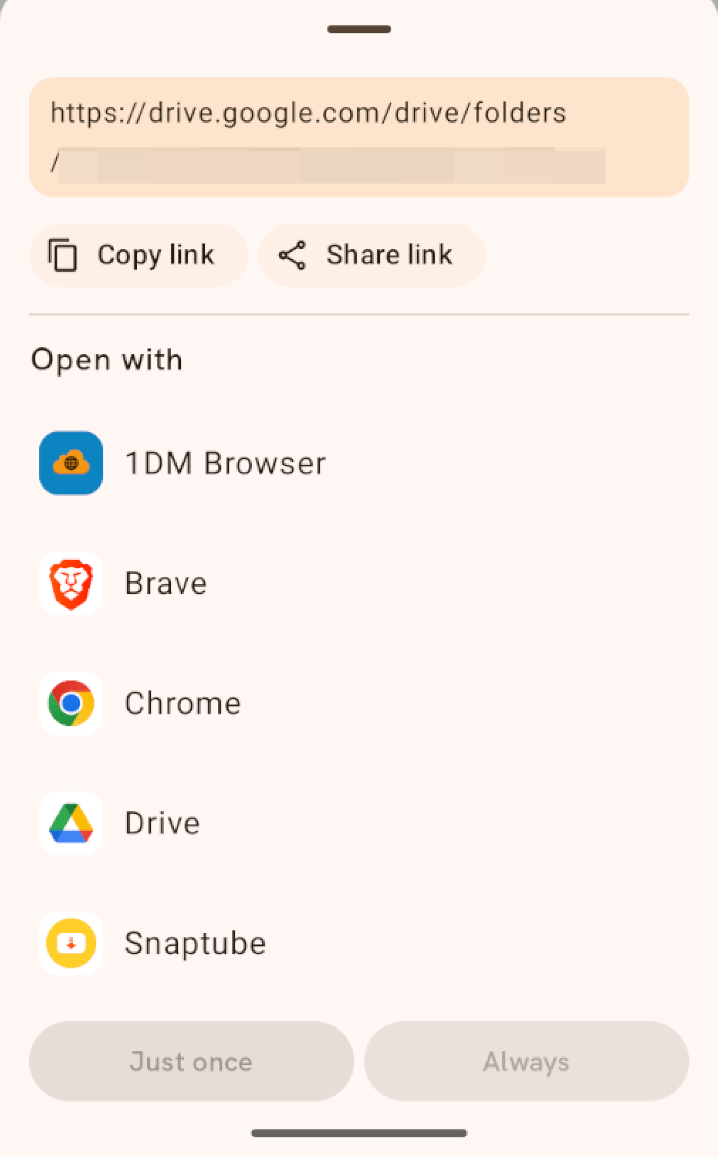Pick Snaptube to open the link

[194, 943]
